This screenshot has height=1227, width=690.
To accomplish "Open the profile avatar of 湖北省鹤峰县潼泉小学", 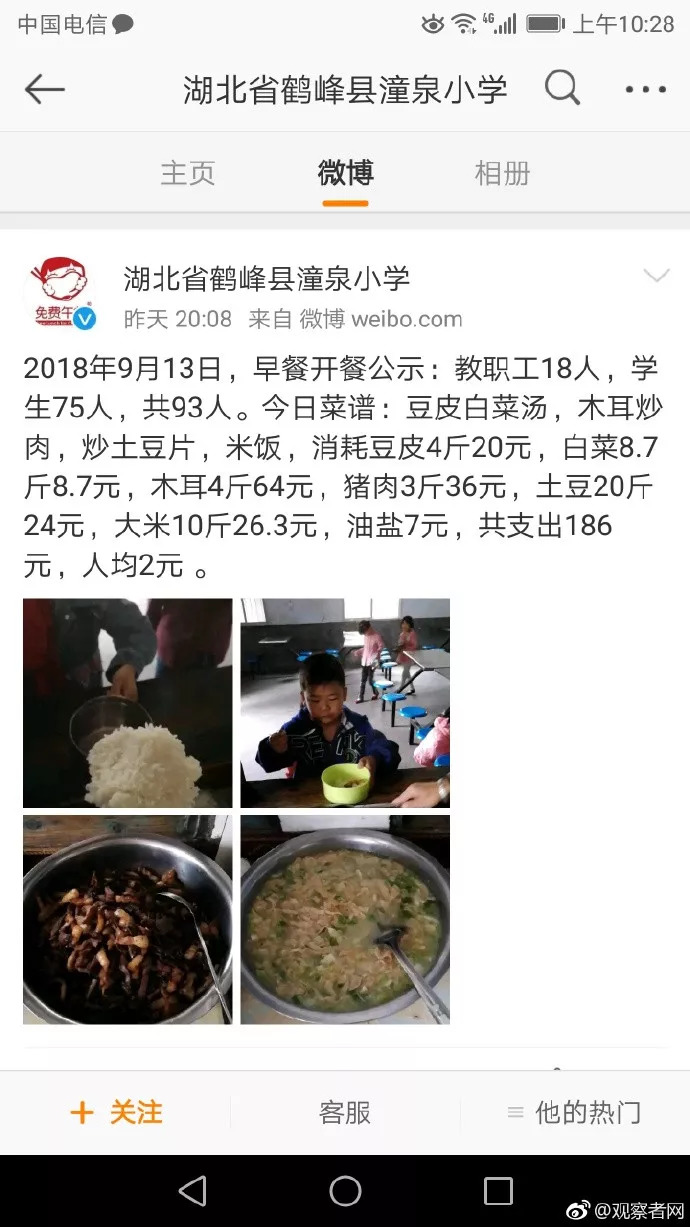I will click(60, 294).
